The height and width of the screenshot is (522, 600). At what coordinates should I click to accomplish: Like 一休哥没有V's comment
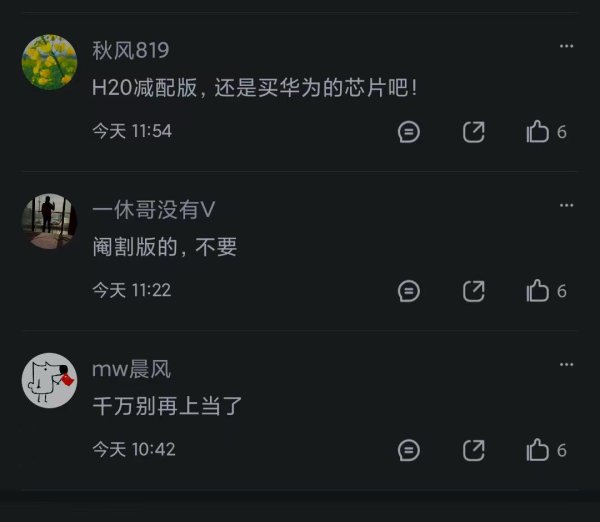[538, 291]
